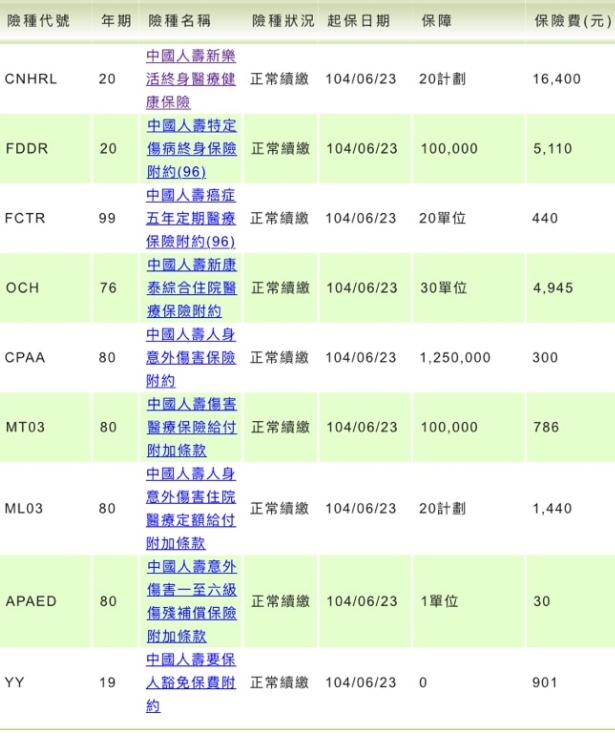Open 中國人壽要保人豁免保費附約 link
615x736 pixels.
(191, 683)
